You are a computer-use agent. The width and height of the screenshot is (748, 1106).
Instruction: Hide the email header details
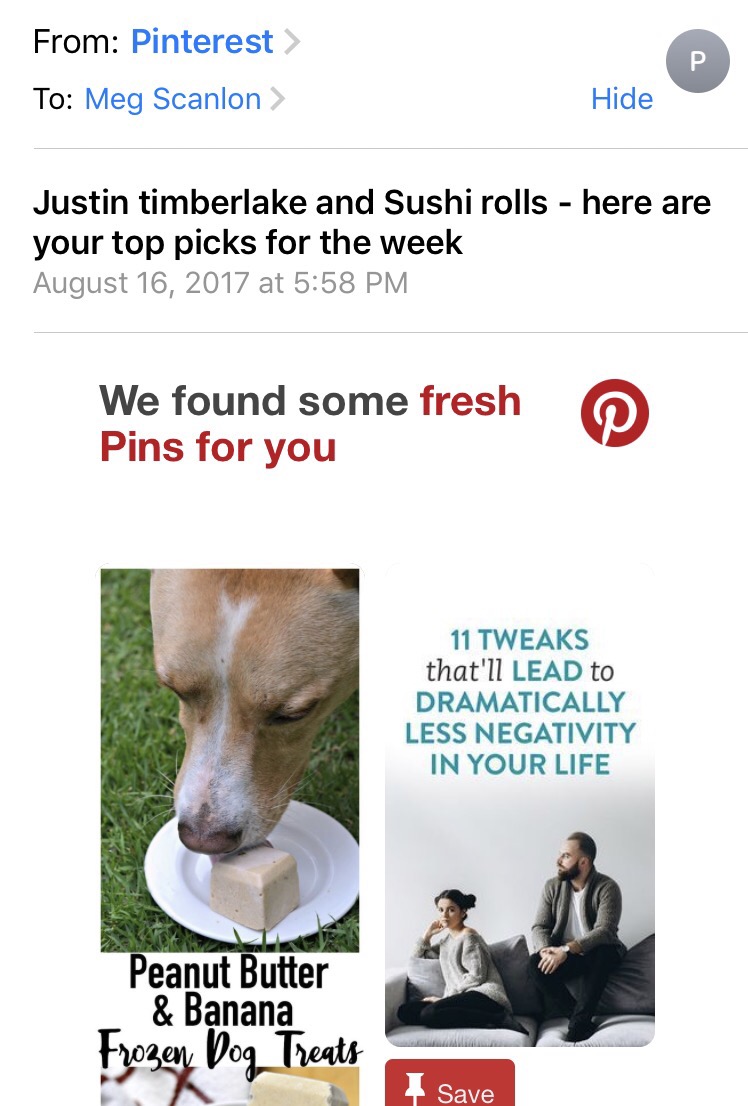pyautogui.click(x=621, y=99)
